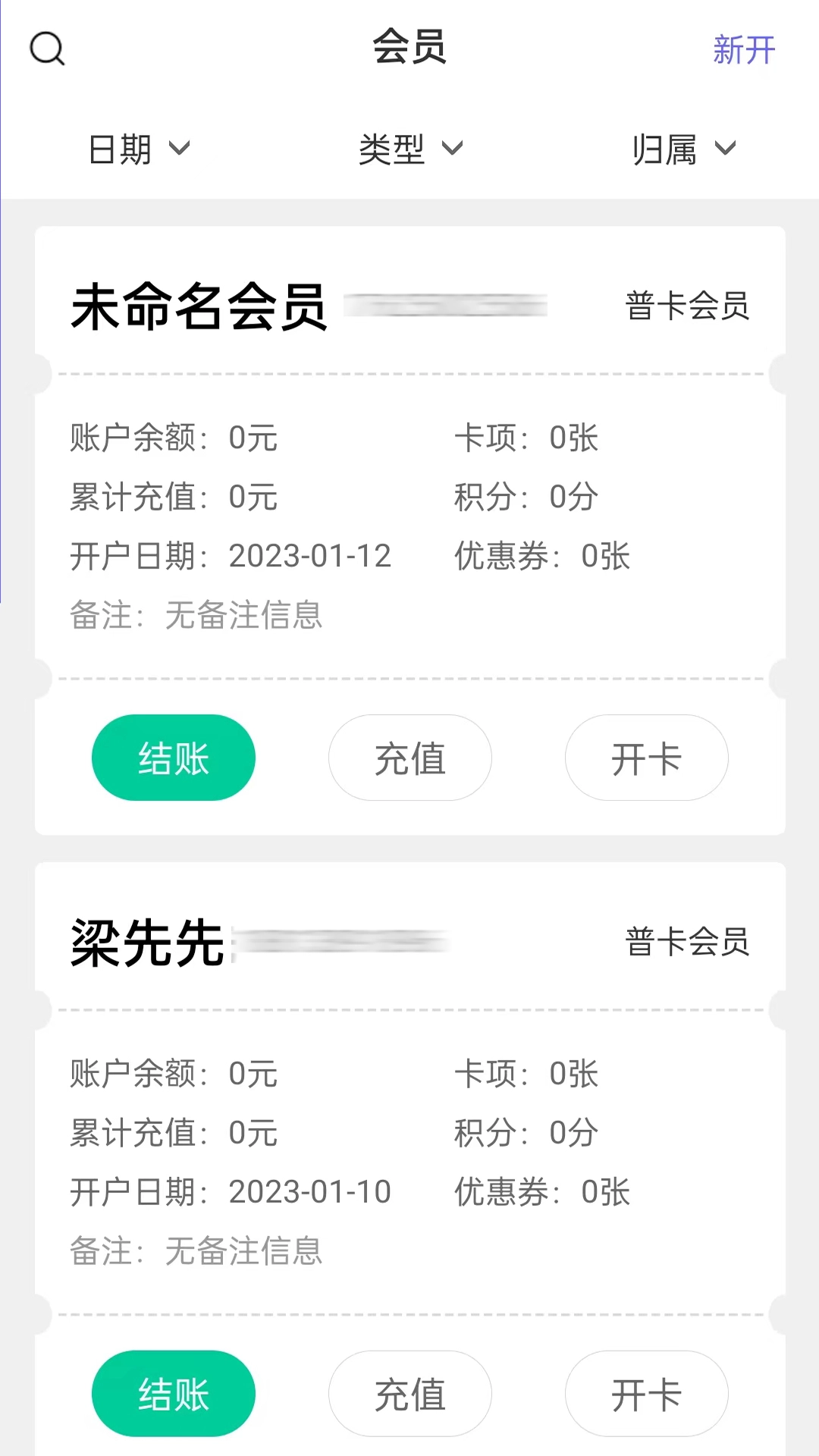
Task: Open the 会员 page title
Action: [409, 49]
